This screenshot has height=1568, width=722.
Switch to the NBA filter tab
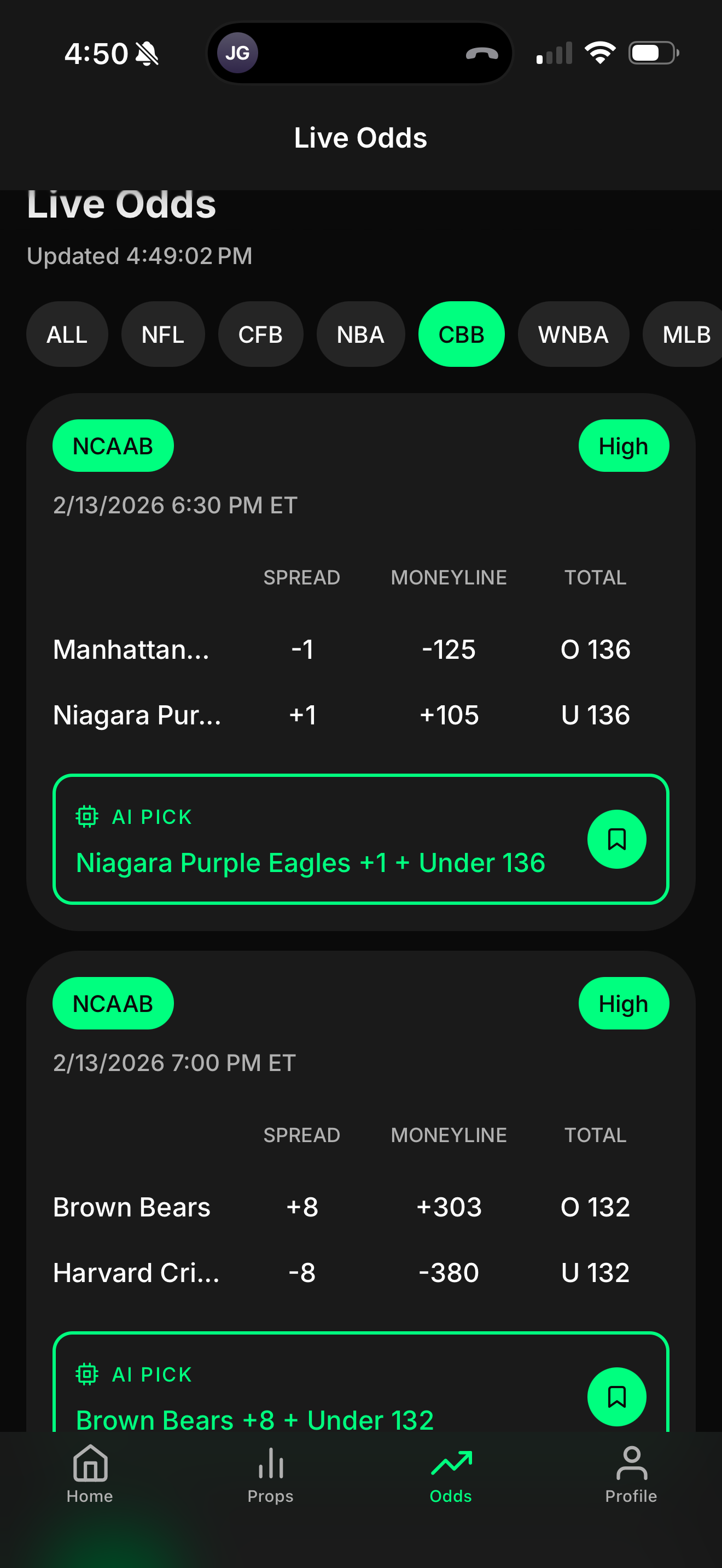point(360,334)
